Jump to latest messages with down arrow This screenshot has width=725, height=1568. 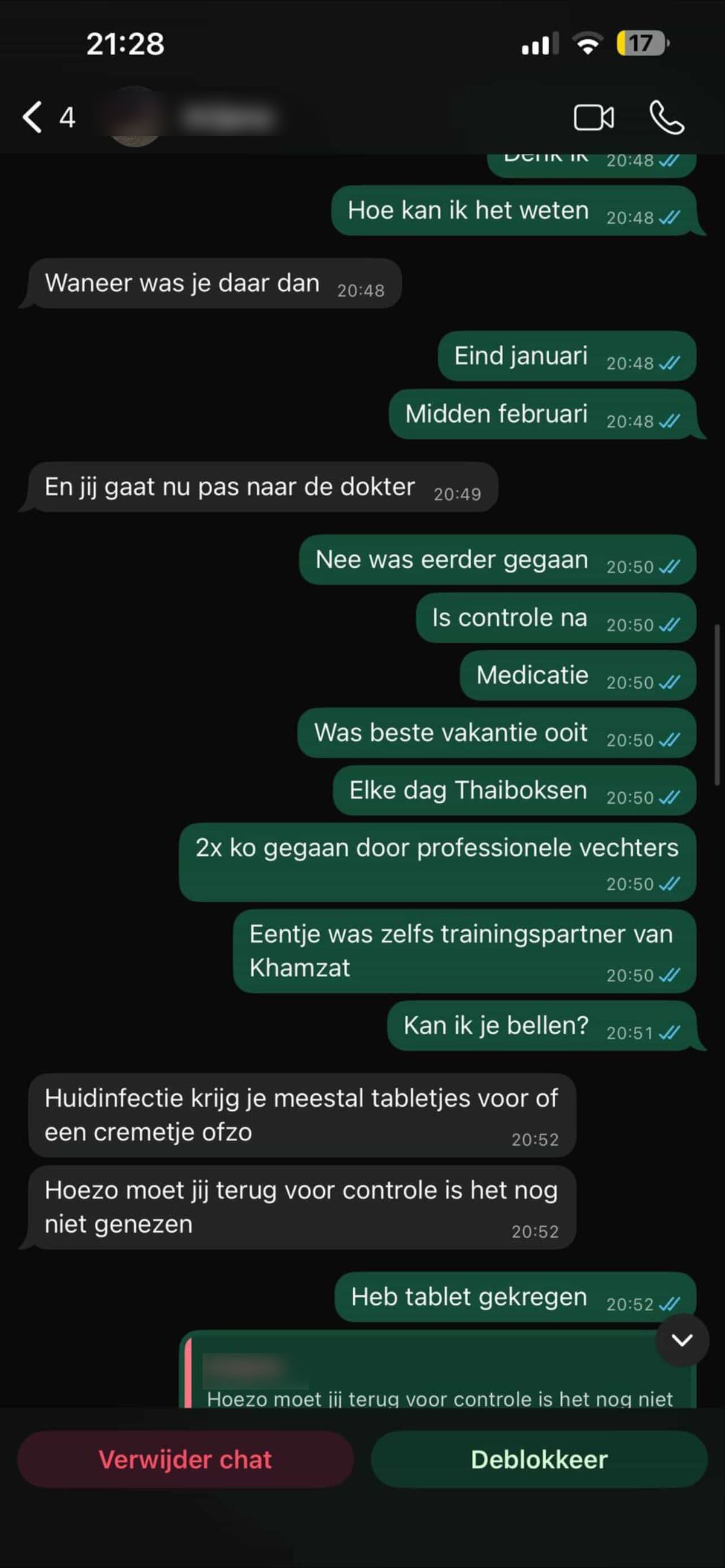tap(681, 1340)
